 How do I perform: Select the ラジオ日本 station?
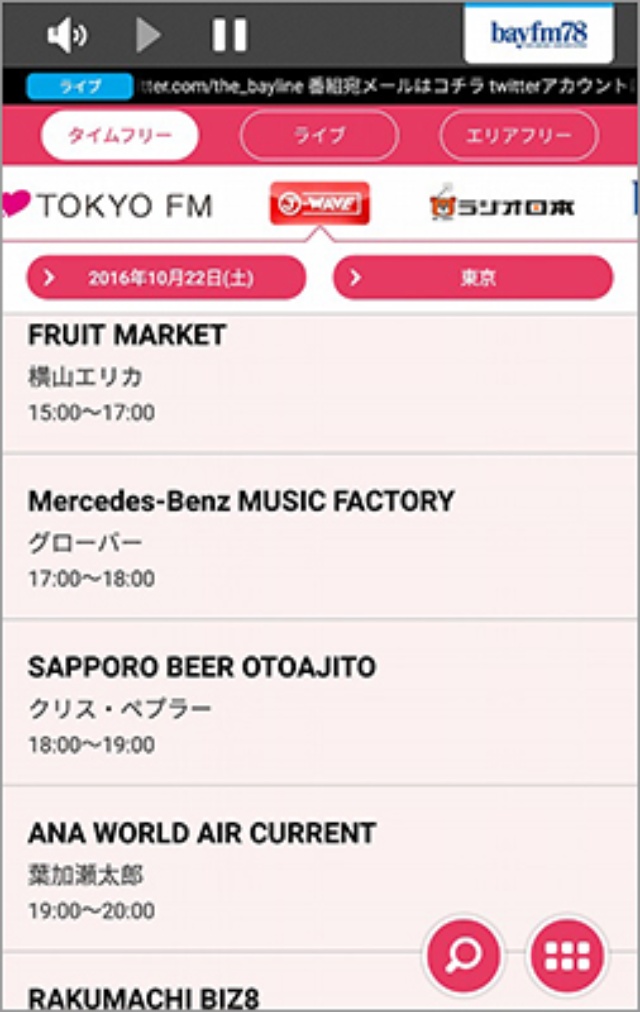[x=501, y=205]
